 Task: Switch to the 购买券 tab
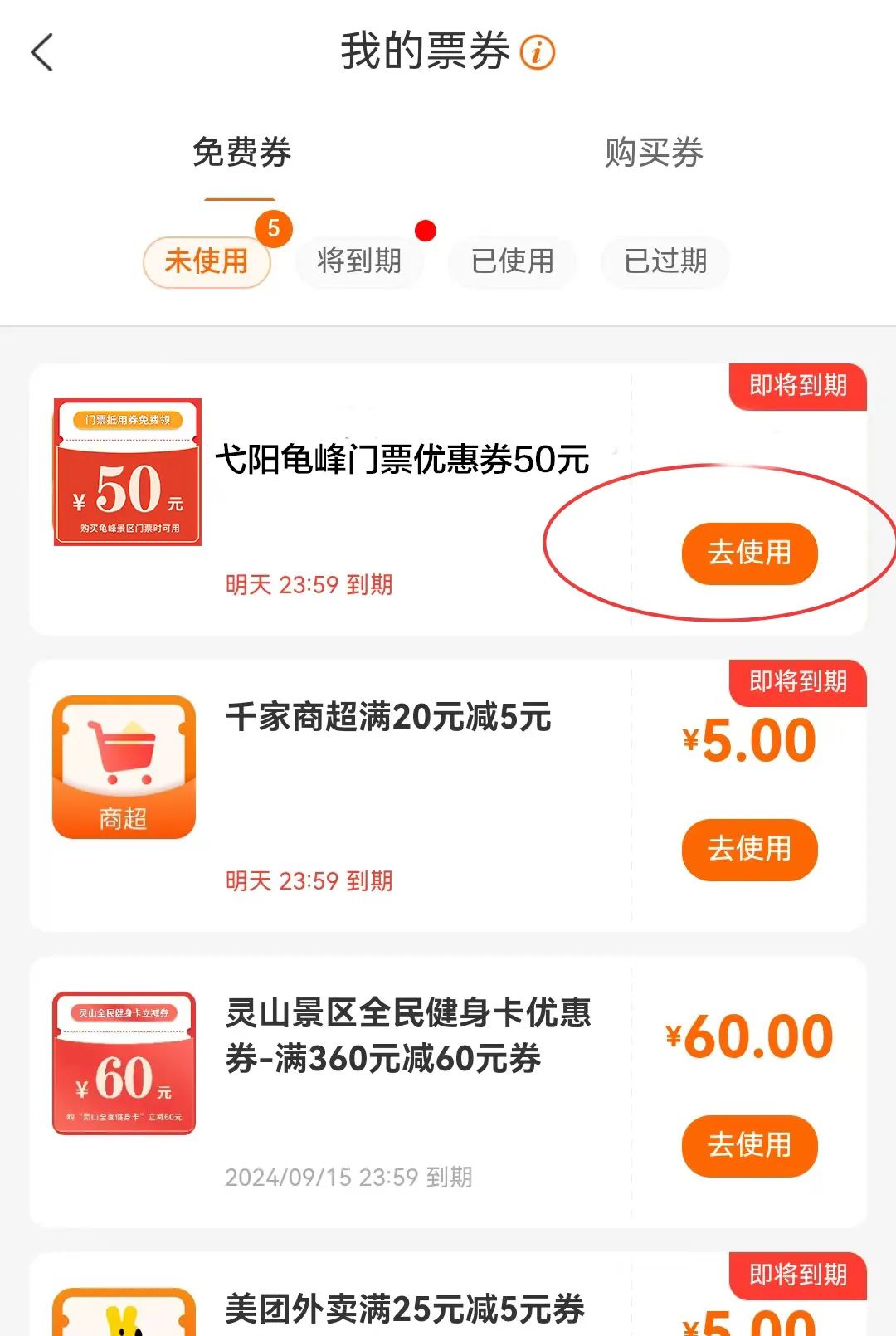click(654, 153)
